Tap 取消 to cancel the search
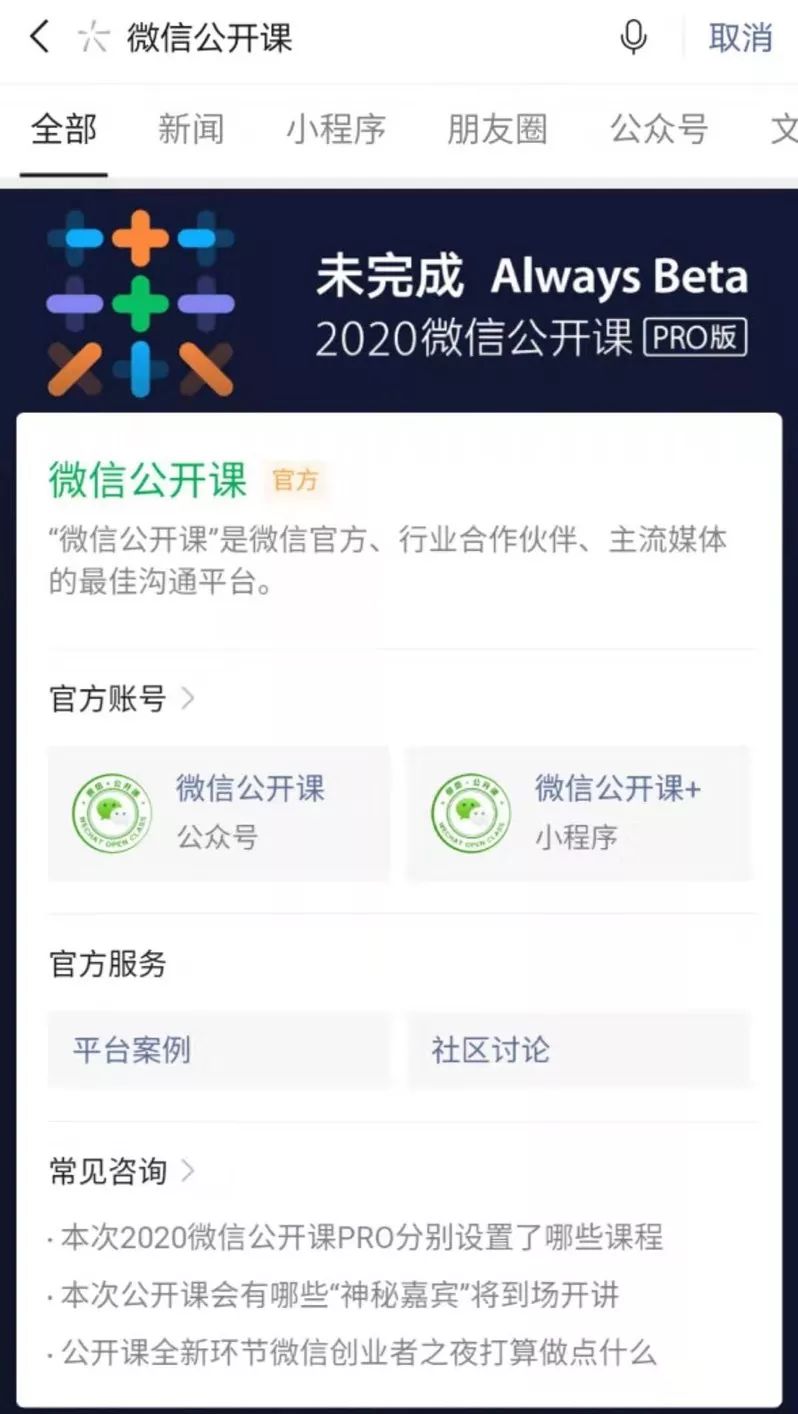798x1414 pixels. coord(740,38)
